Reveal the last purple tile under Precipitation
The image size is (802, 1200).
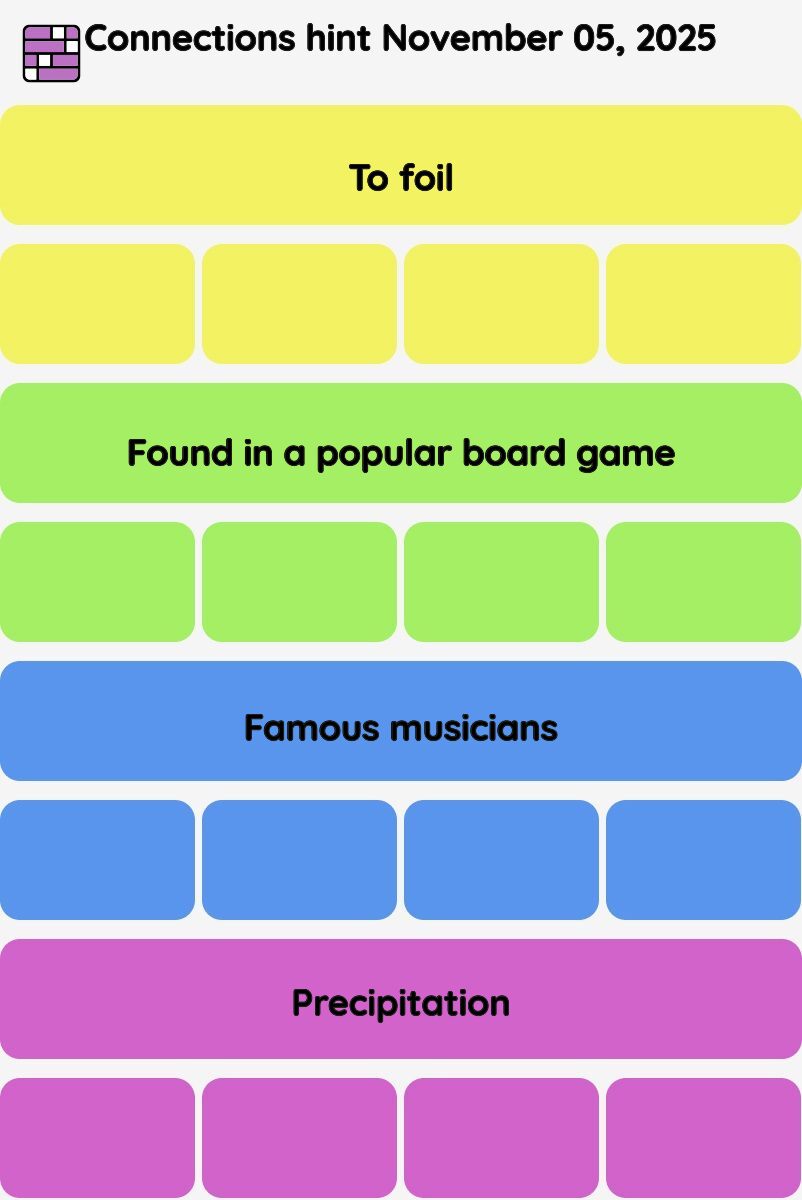(x=703, y=1138)
